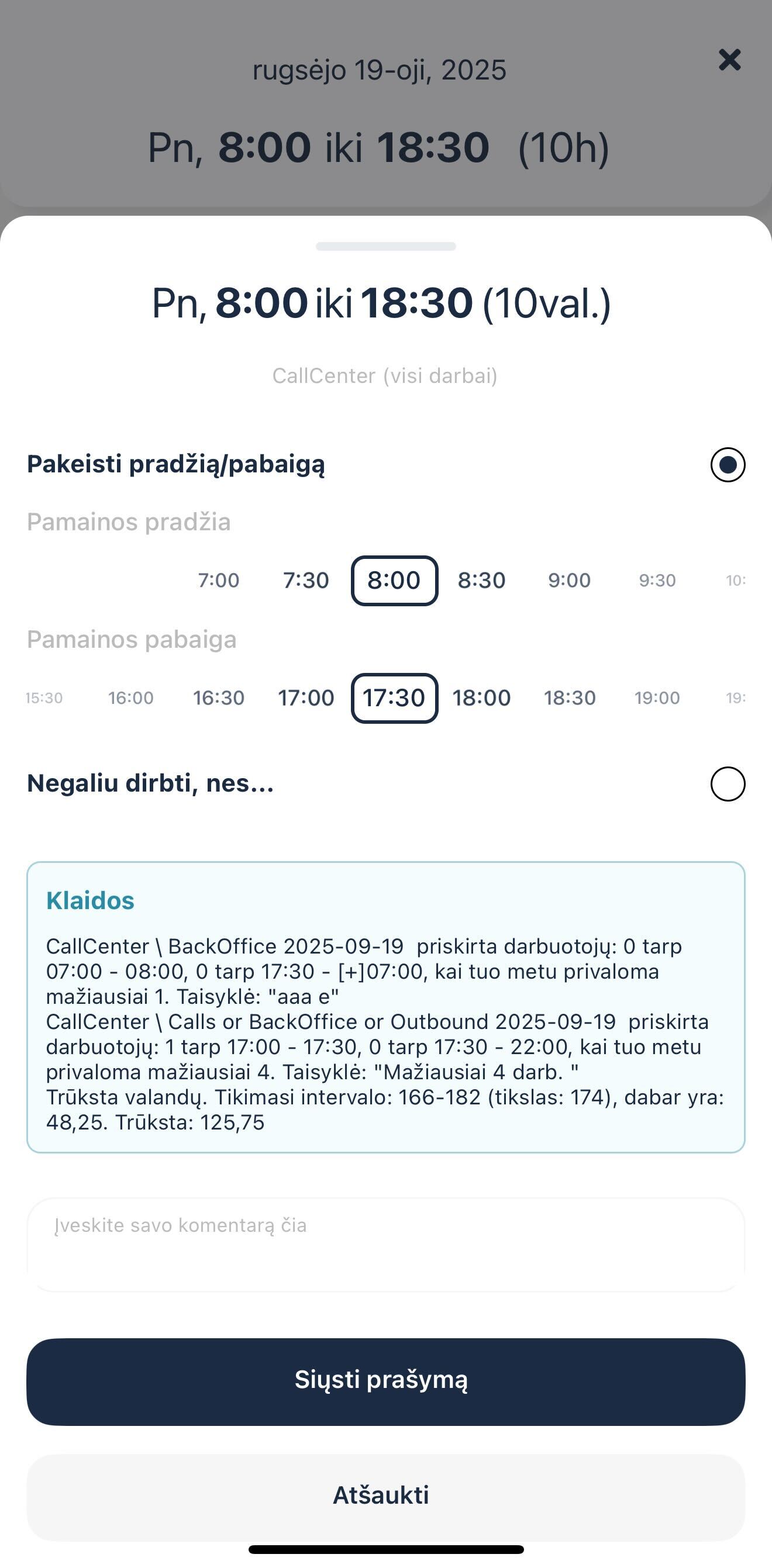Set shift start to 7:30
Image resolution: width=772 pixels, height=1568 pixels.
point(306,580)
